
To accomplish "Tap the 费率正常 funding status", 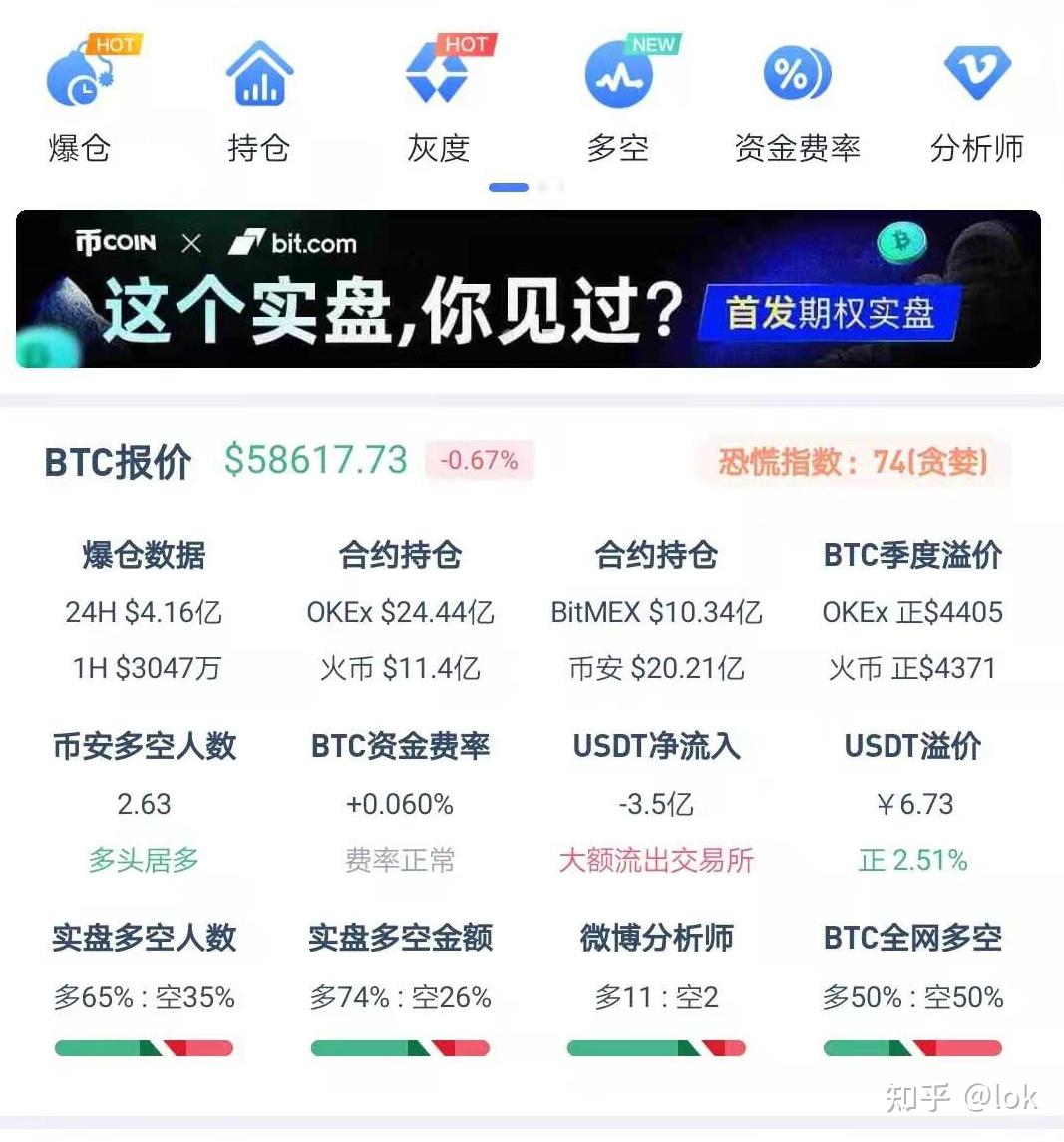I will [x=399, y=861].
